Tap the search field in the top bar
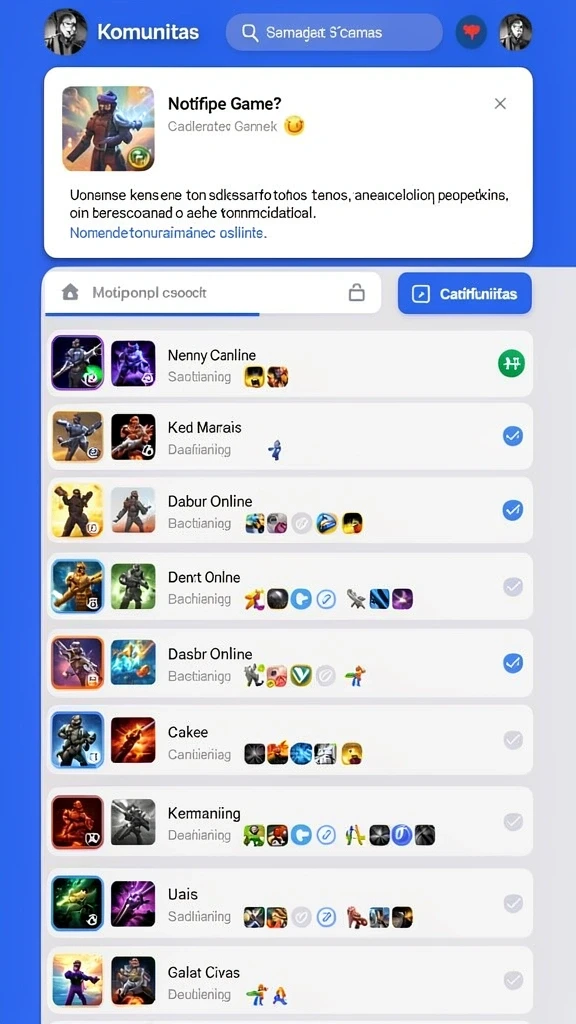The image size is (576, 1024). (x=334, y=32)
